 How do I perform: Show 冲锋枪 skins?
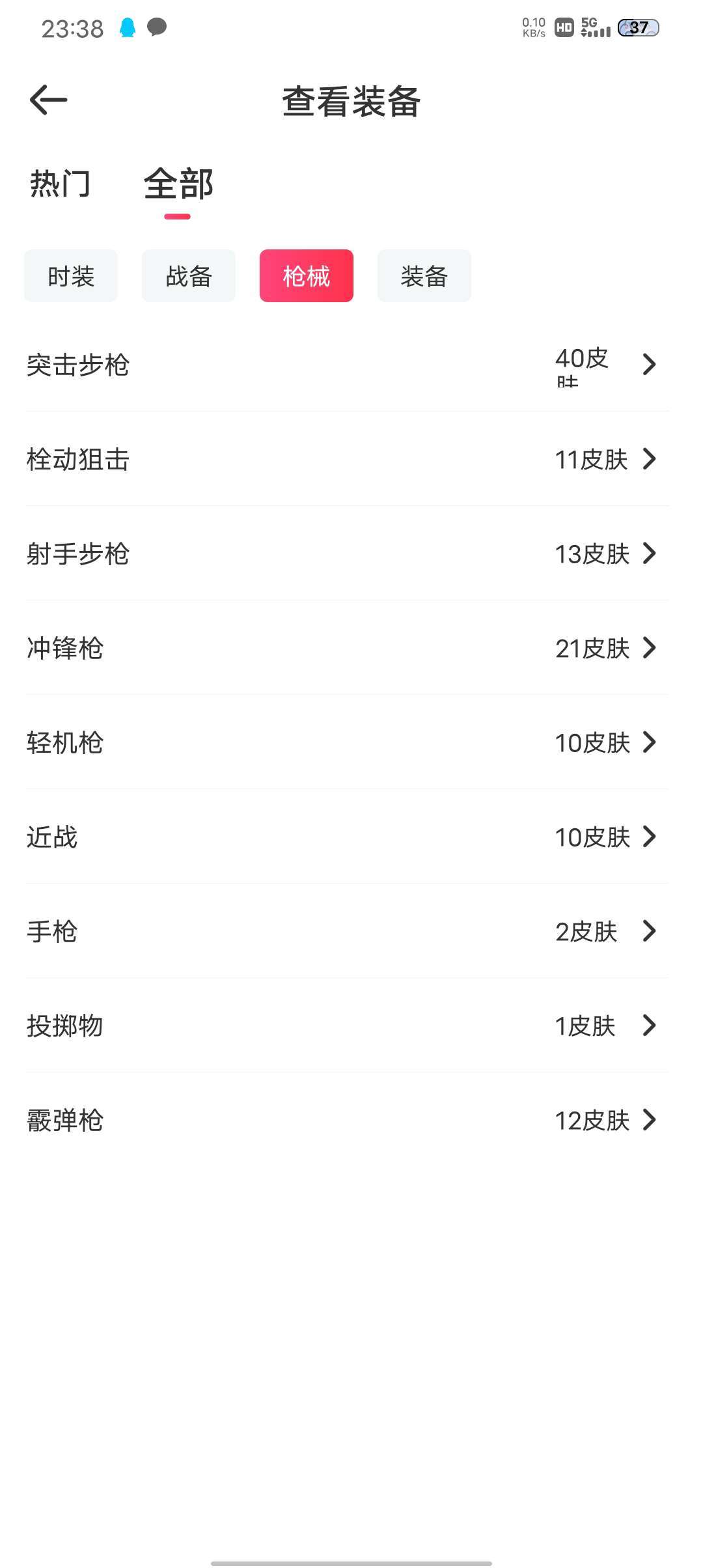pyautogui.click(x=348, y=648)
